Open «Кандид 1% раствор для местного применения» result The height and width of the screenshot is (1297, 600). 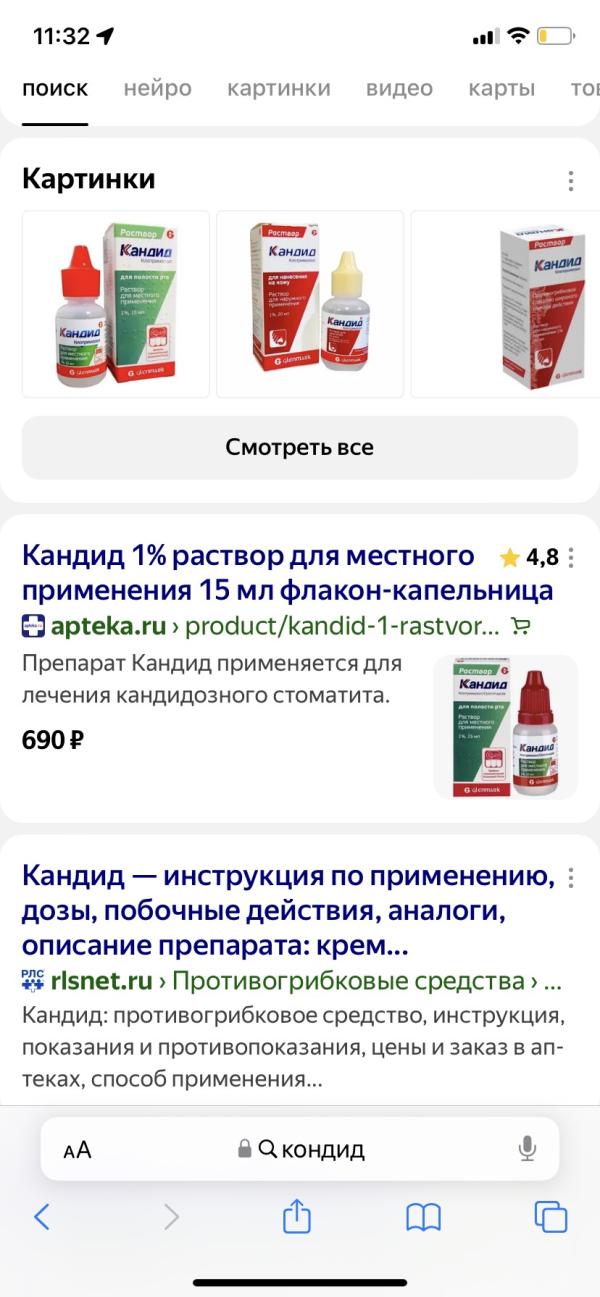click(x=250, y=572)
